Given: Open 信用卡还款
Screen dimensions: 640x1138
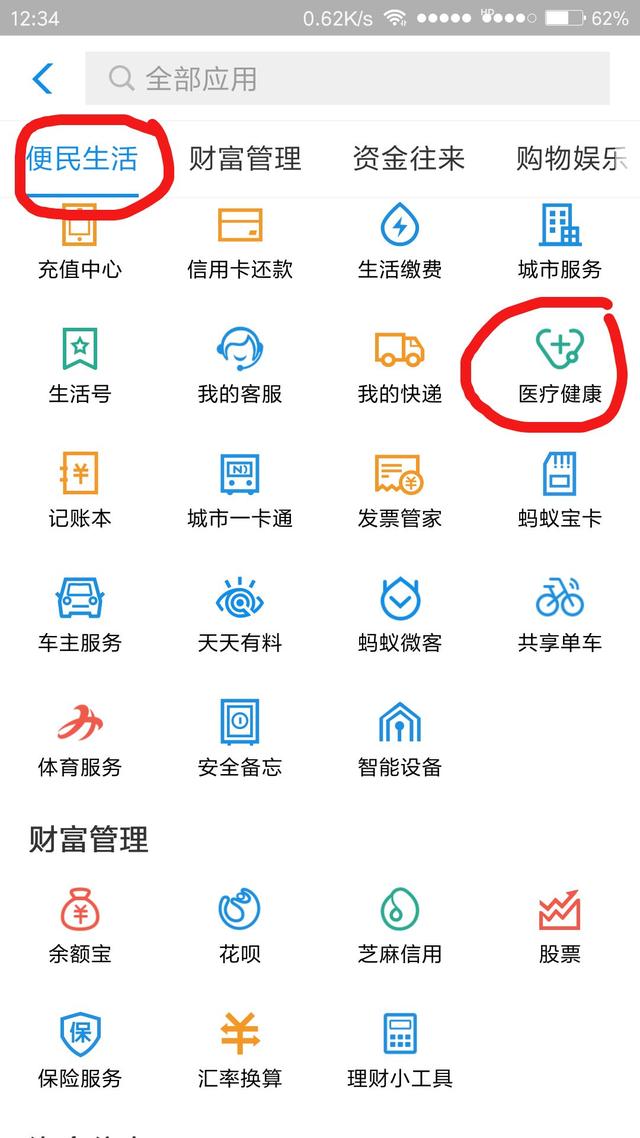Looking at the screenshot, I should [240, 243].
